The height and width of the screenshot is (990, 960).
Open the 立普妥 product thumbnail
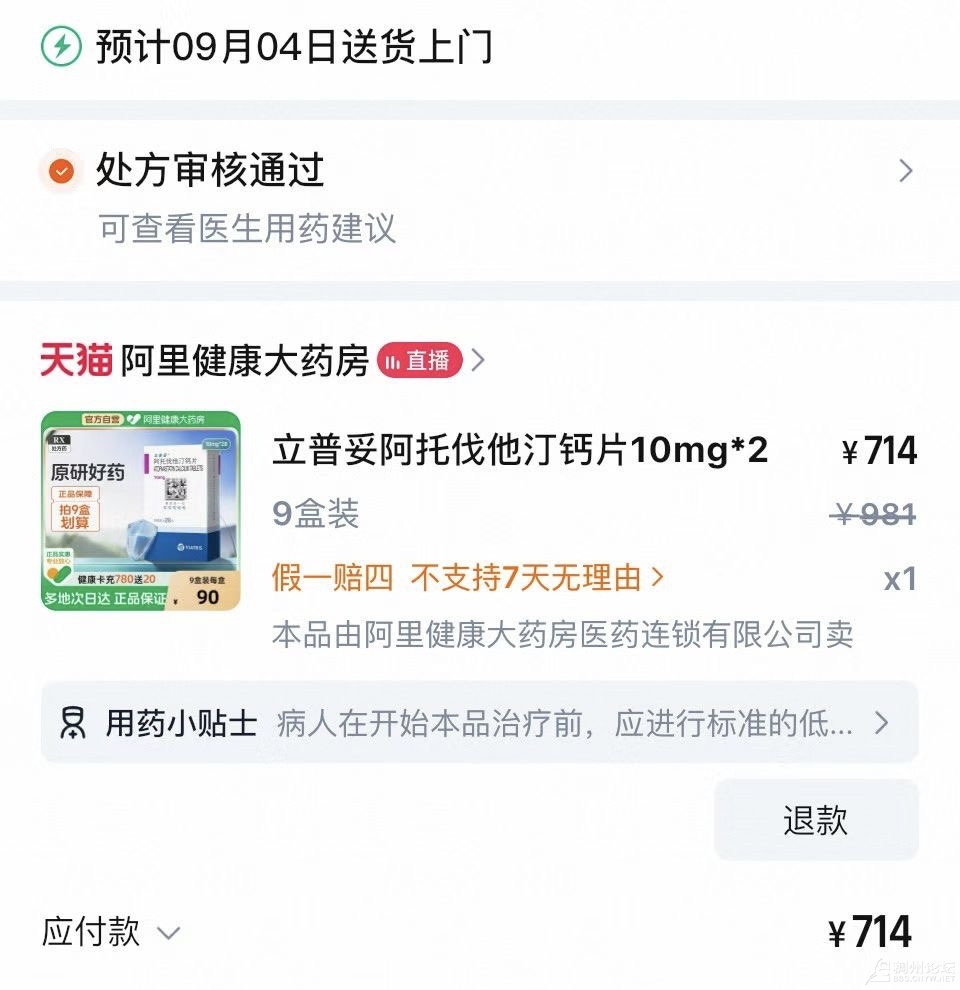141,511
